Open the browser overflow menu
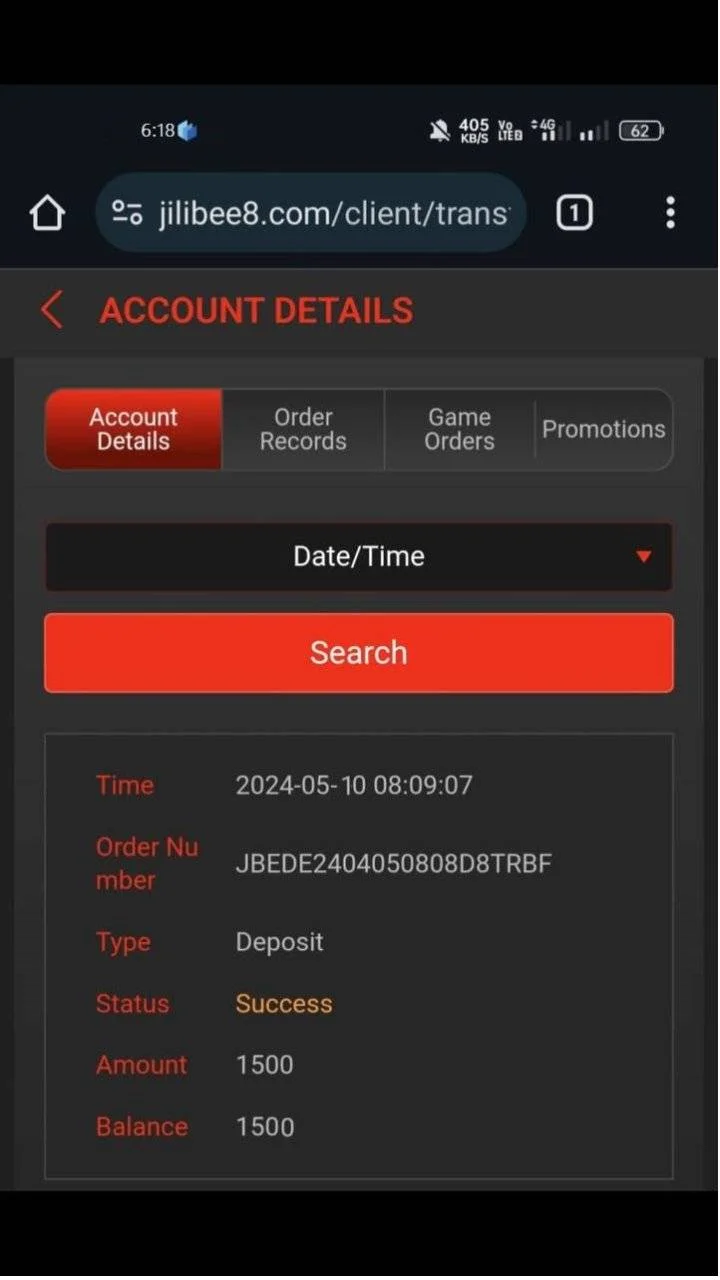 tap(670, 213)
